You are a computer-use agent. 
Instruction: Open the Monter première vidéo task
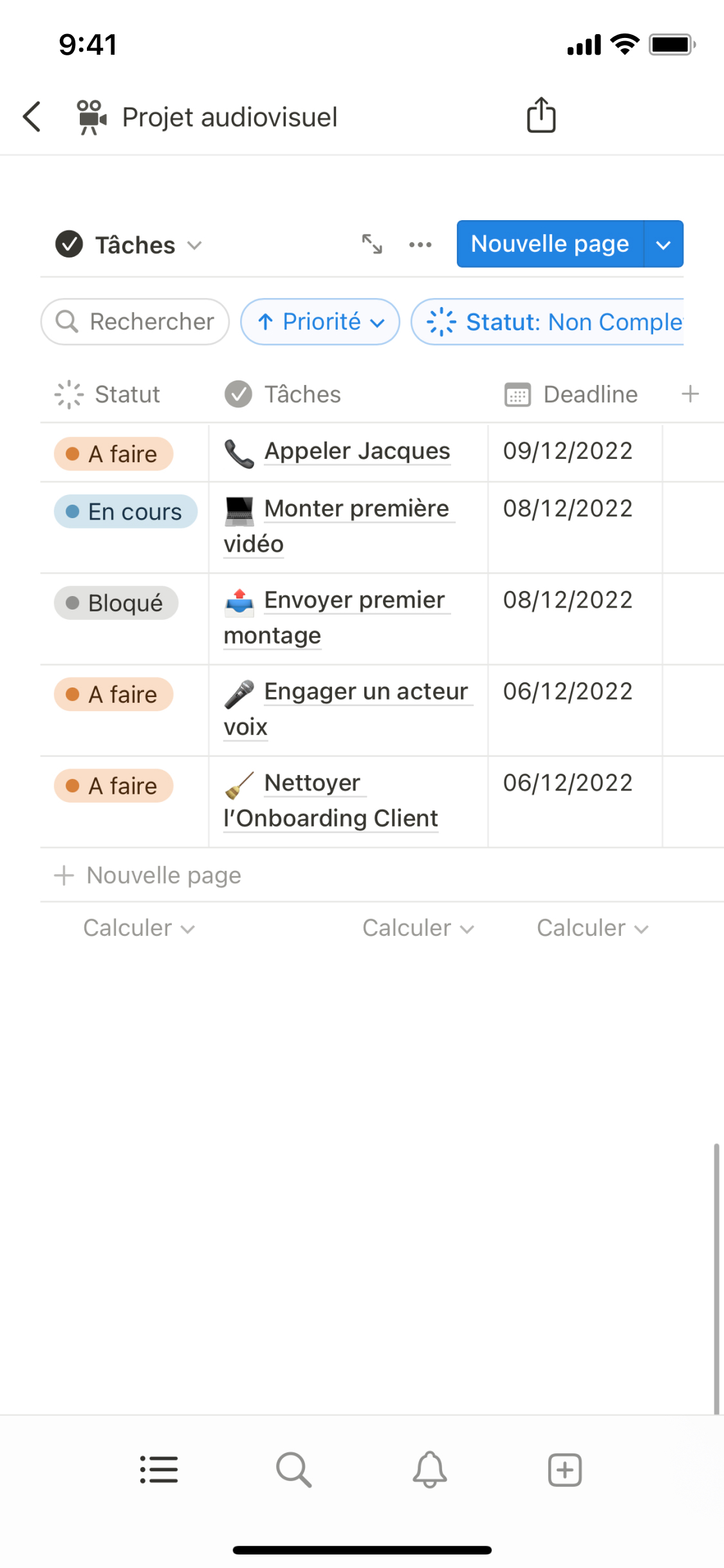click(x=356, y=509)
